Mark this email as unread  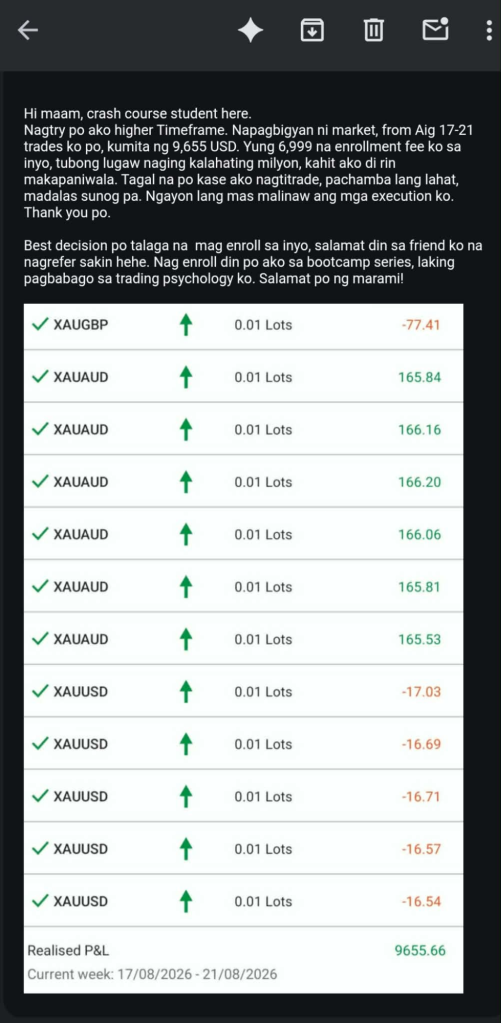pos(435,29)
